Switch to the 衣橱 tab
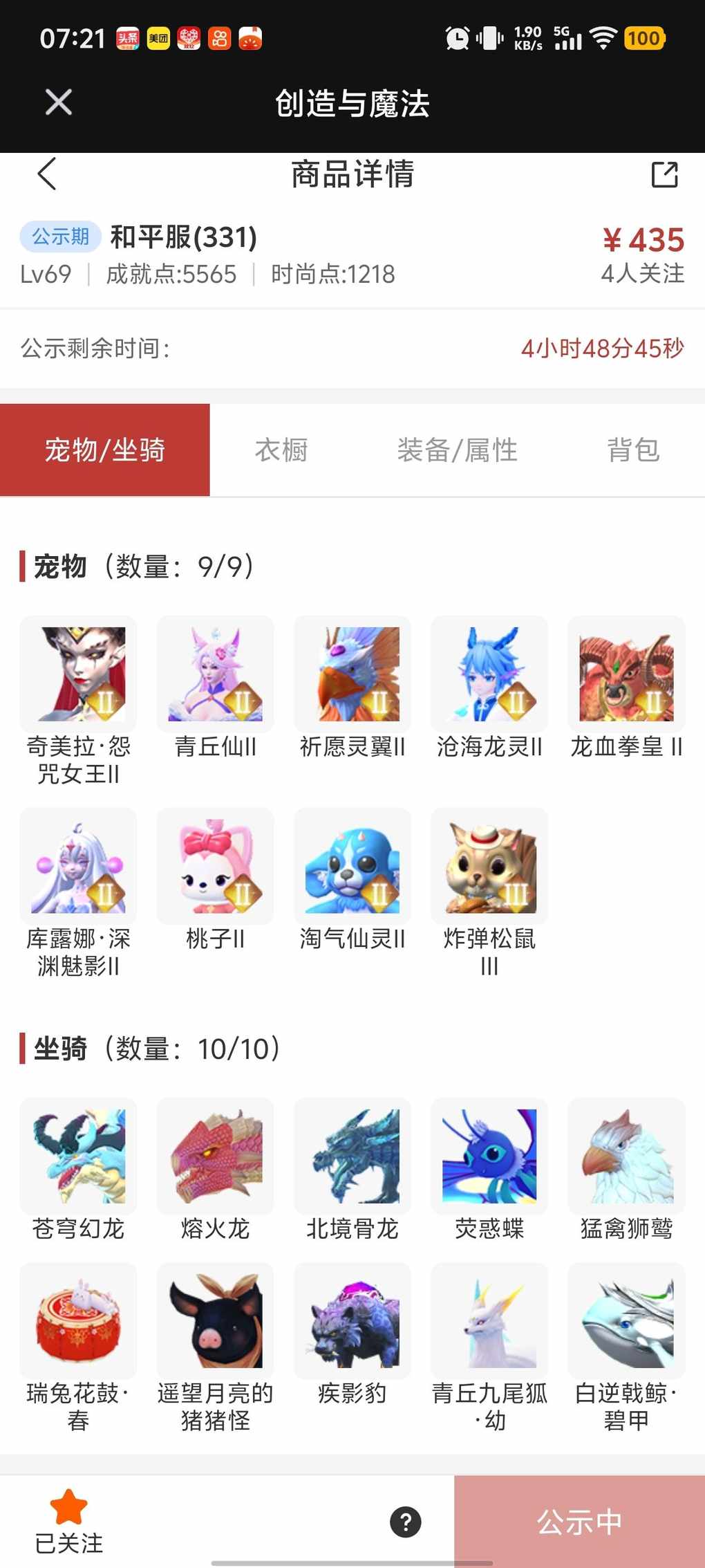This screenshot has height=1568, width=705. click(x=281, y=450)
